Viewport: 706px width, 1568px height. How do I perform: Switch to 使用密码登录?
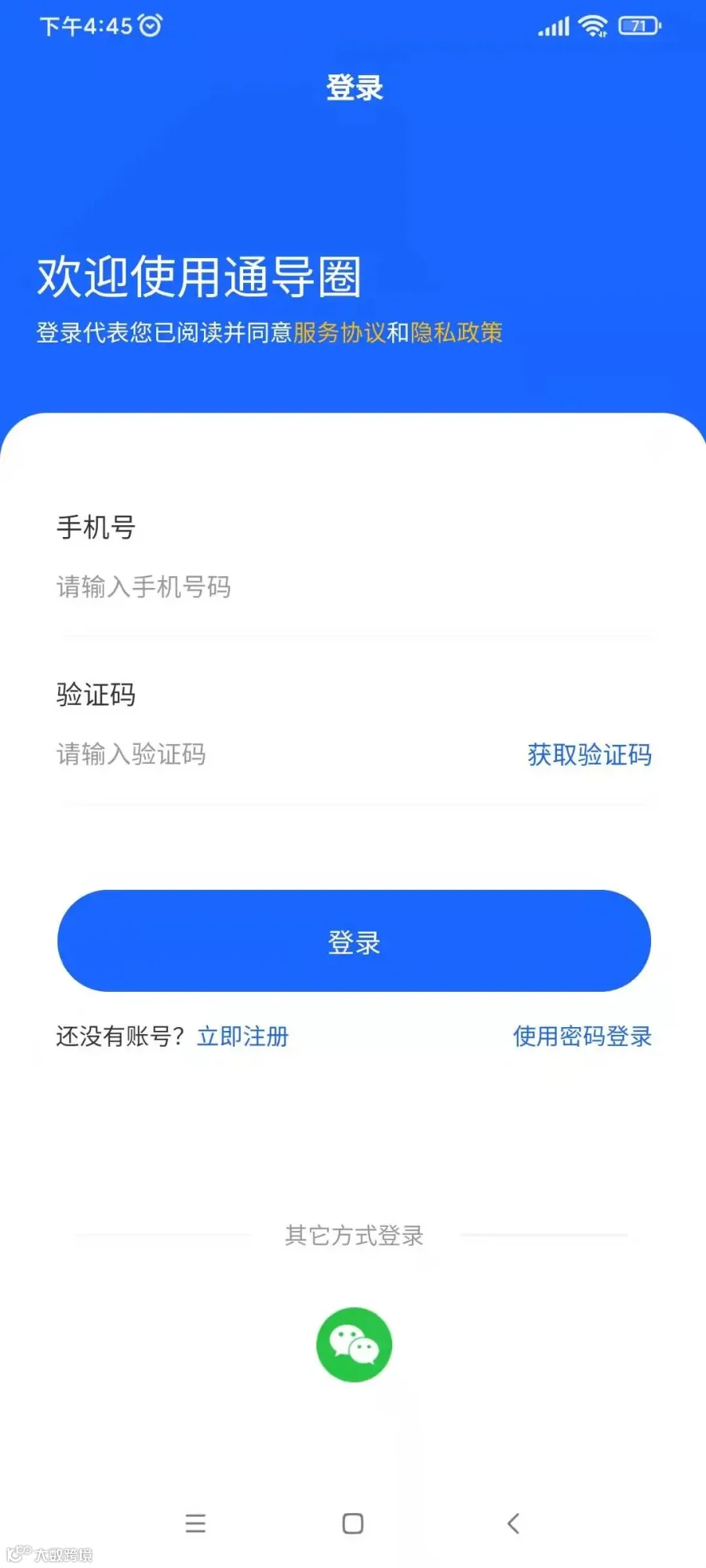point(582,1036)
